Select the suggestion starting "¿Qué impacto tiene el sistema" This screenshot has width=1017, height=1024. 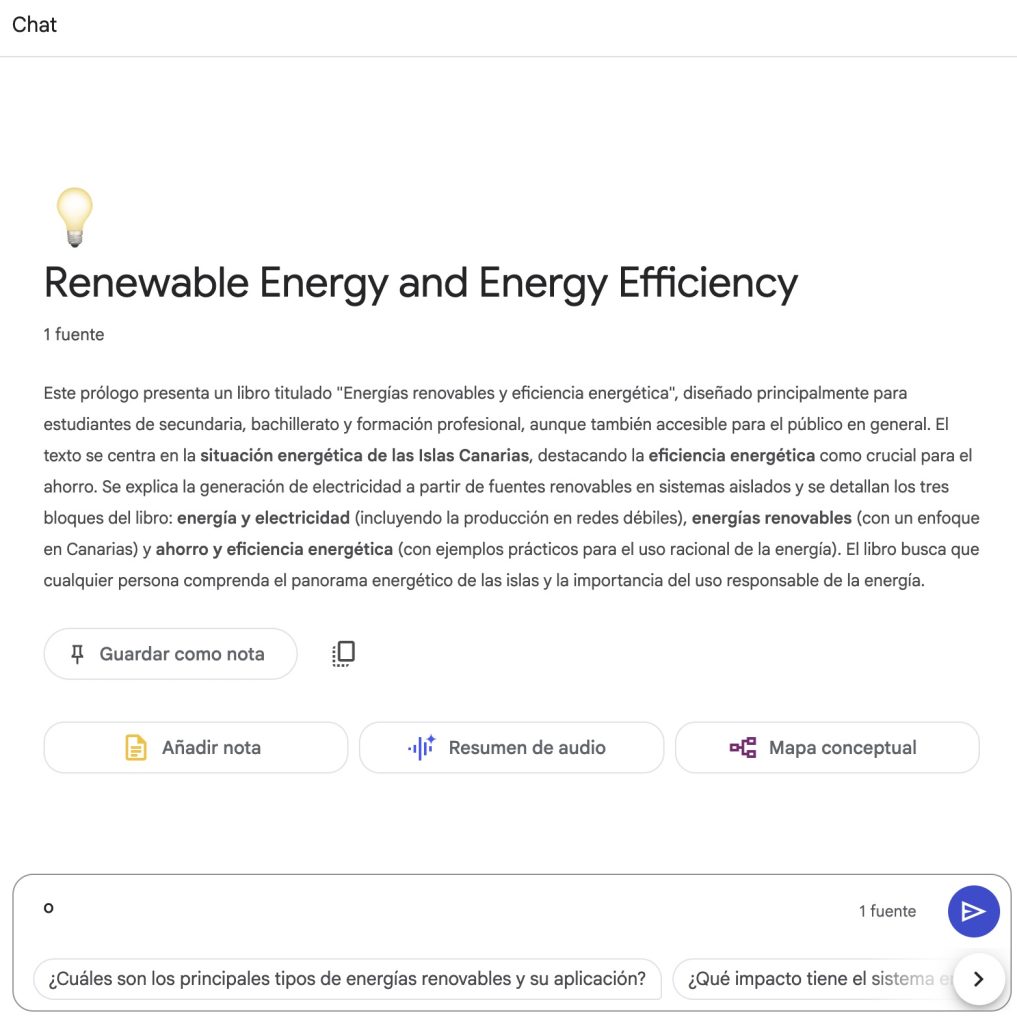(810, 978)
